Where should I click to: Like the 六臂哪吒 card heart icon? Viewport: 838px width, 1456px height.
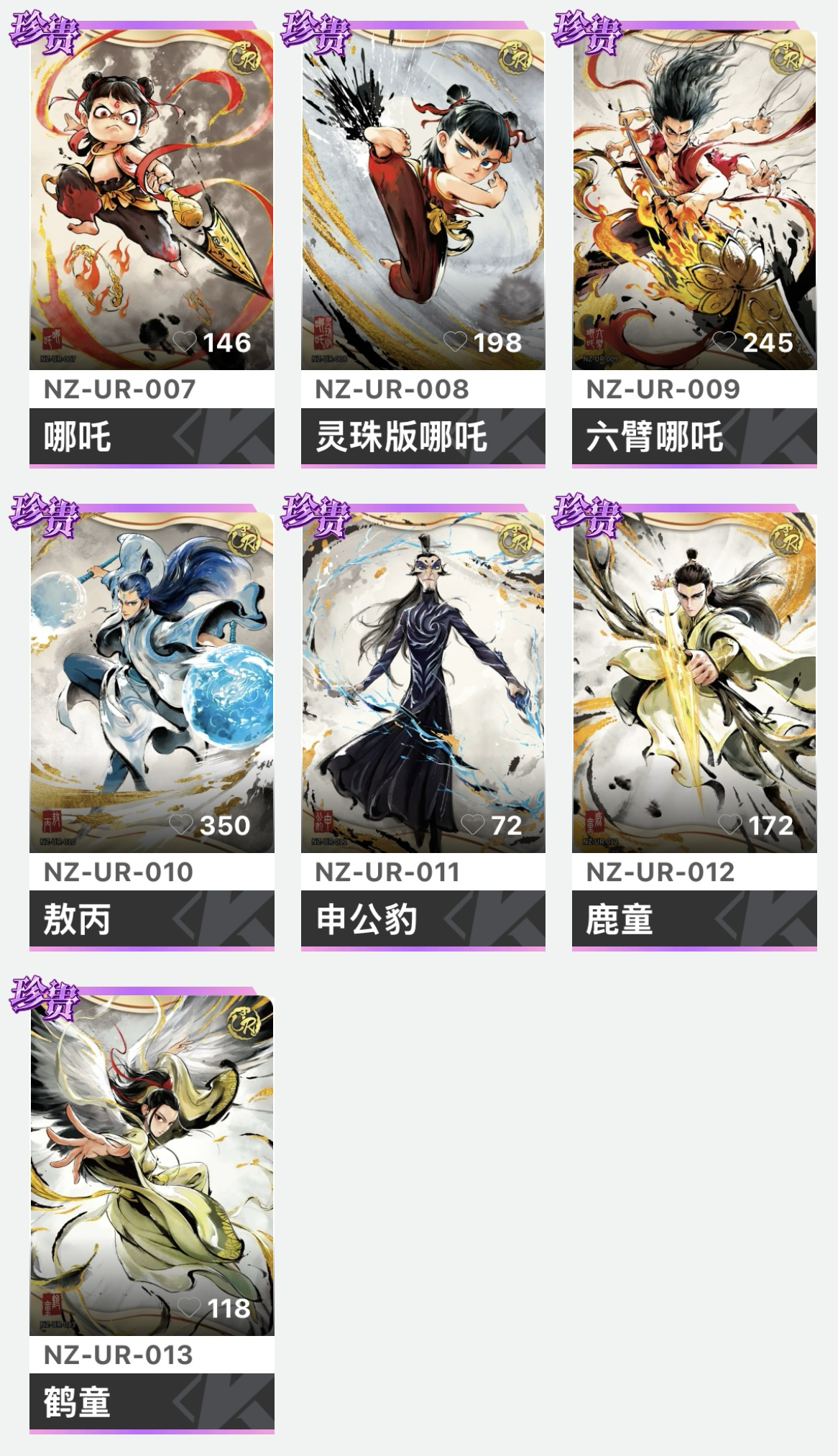pos(724,342)
